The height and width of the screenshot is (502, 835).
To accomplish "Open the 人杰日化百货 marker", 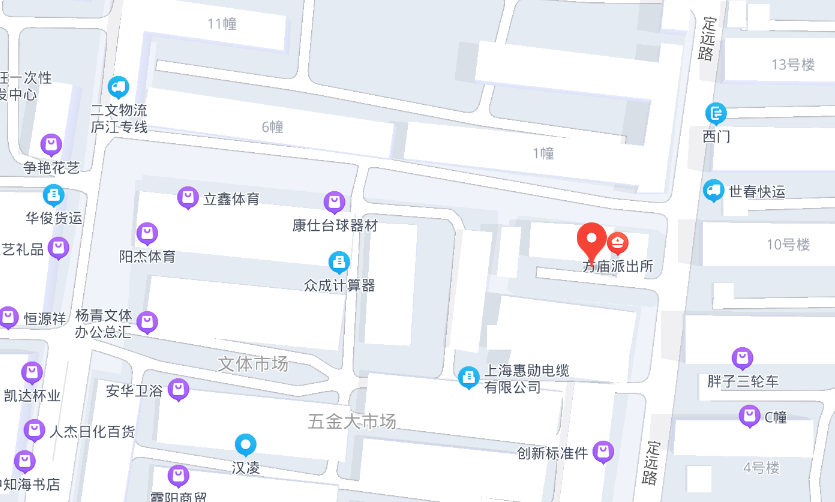I will (34, 431).
